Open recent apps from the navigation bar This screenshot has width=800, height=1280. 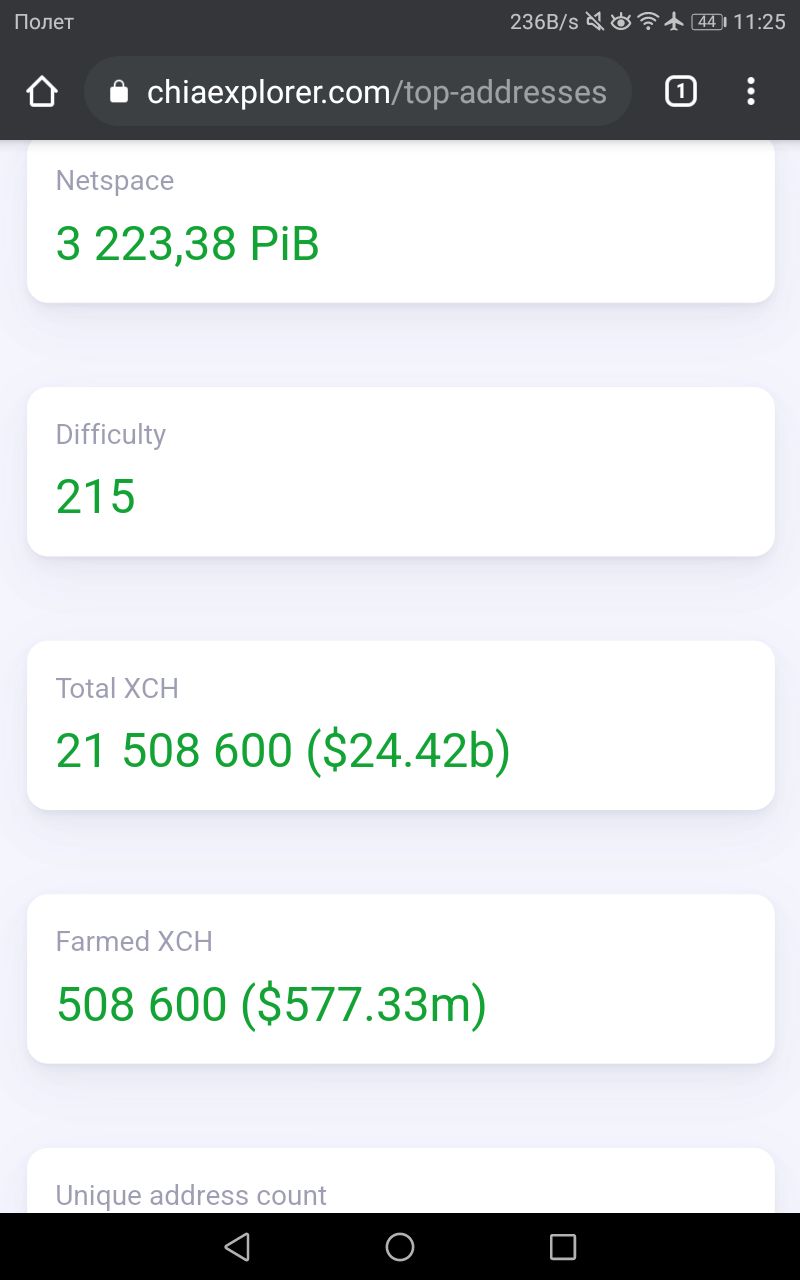[563, 1246]
